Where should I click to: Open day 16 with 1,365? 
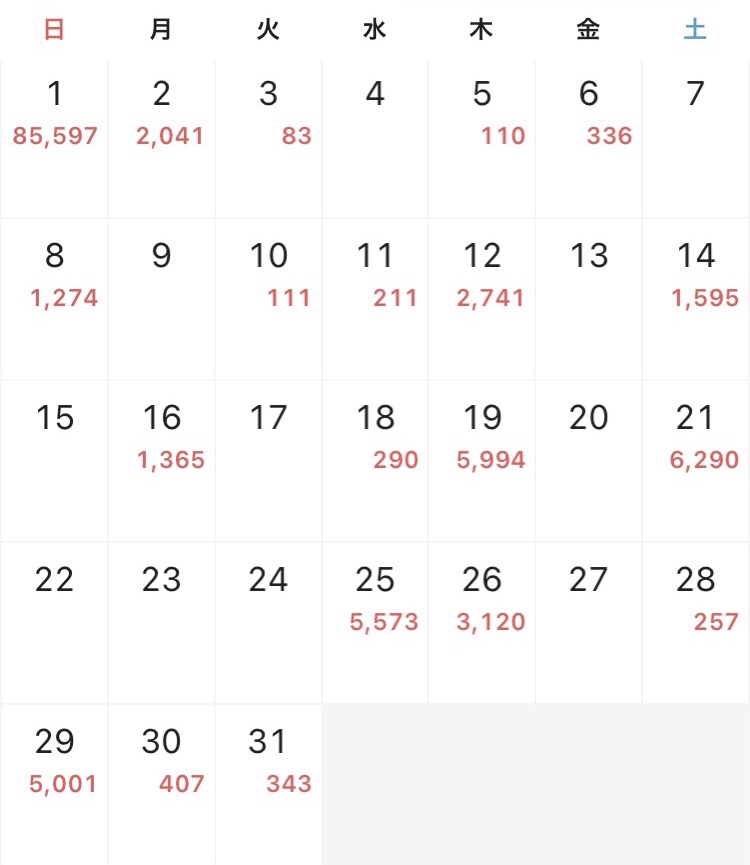tap(161, 460)
